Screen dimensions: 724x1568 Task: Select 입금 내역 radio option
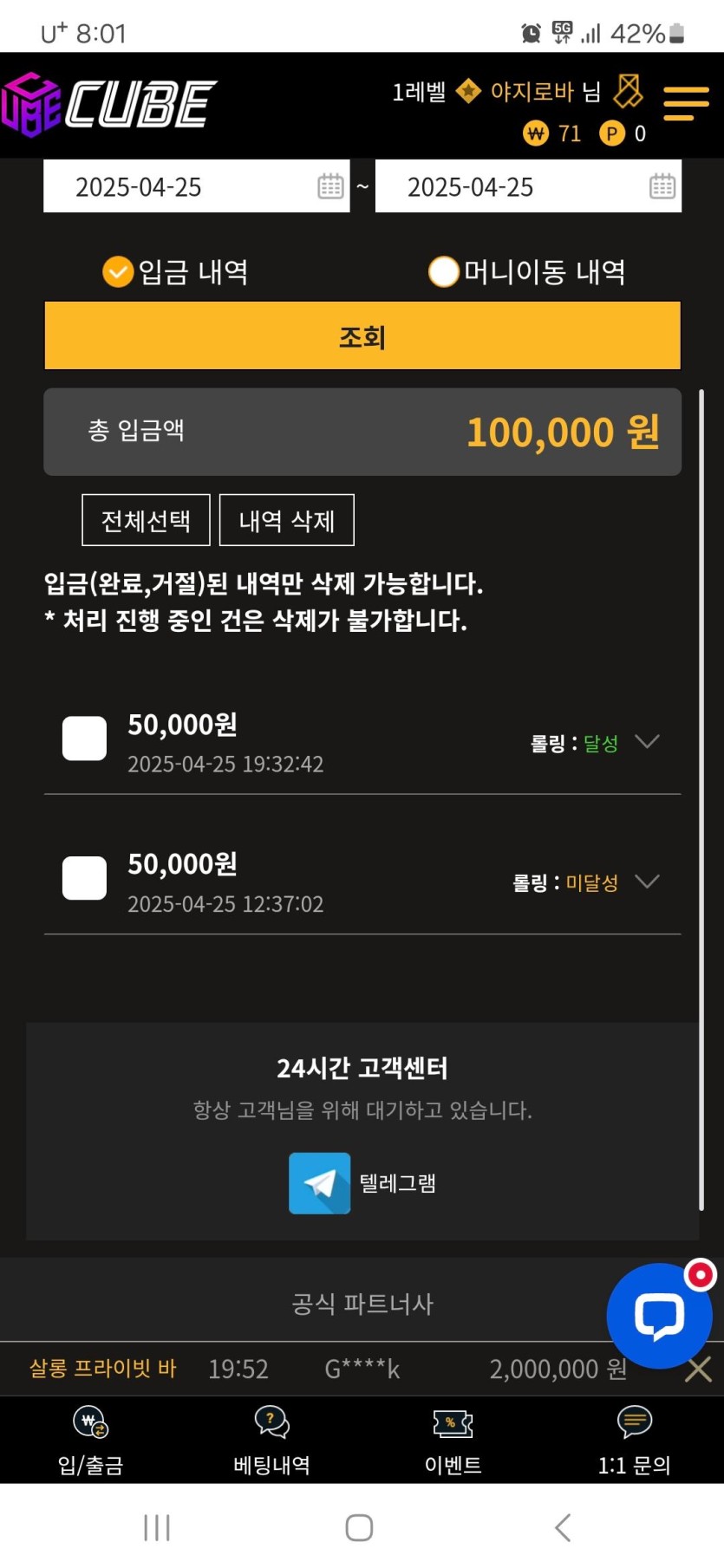pyautogui.click(x=119, y=271)
